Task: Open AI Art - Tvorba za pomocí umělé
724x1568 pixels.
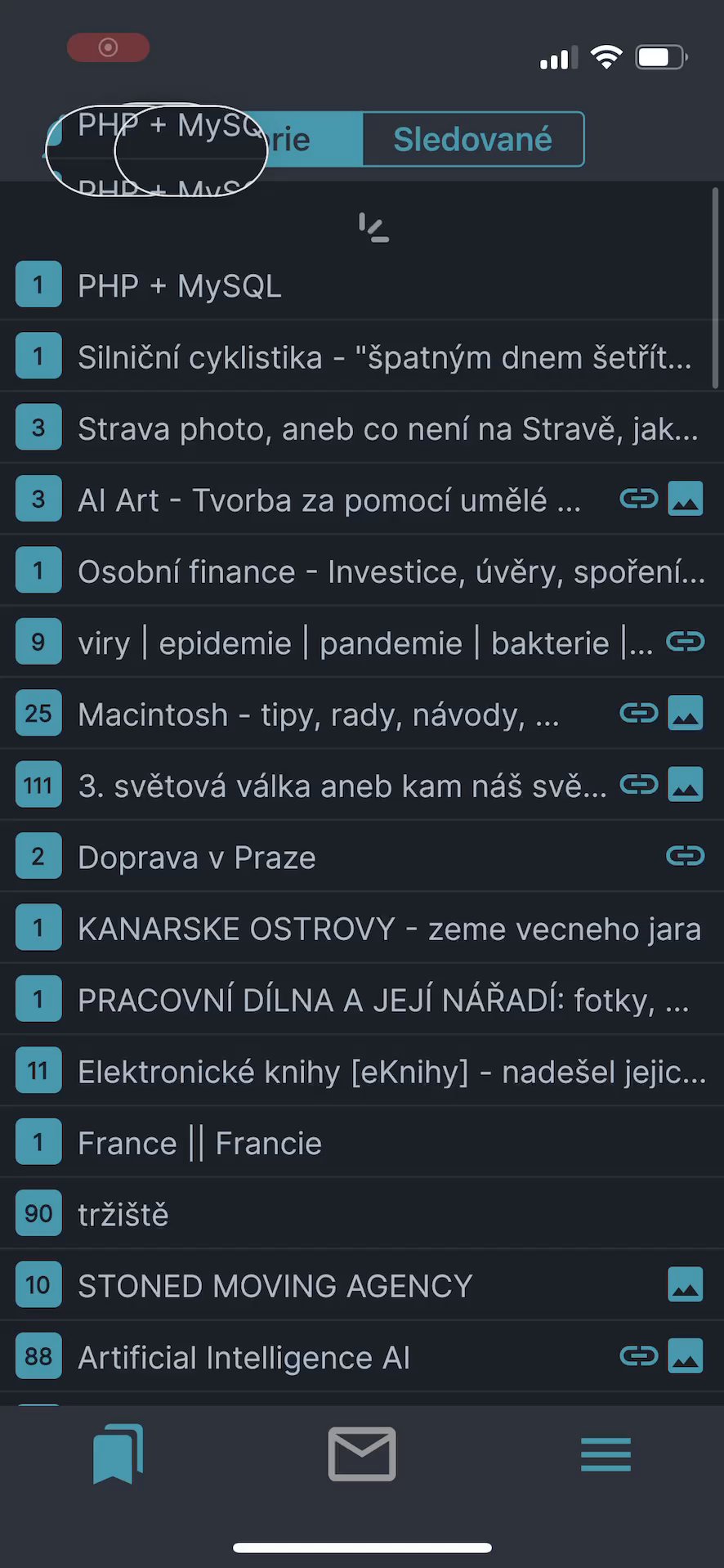Action: (328, 500)
